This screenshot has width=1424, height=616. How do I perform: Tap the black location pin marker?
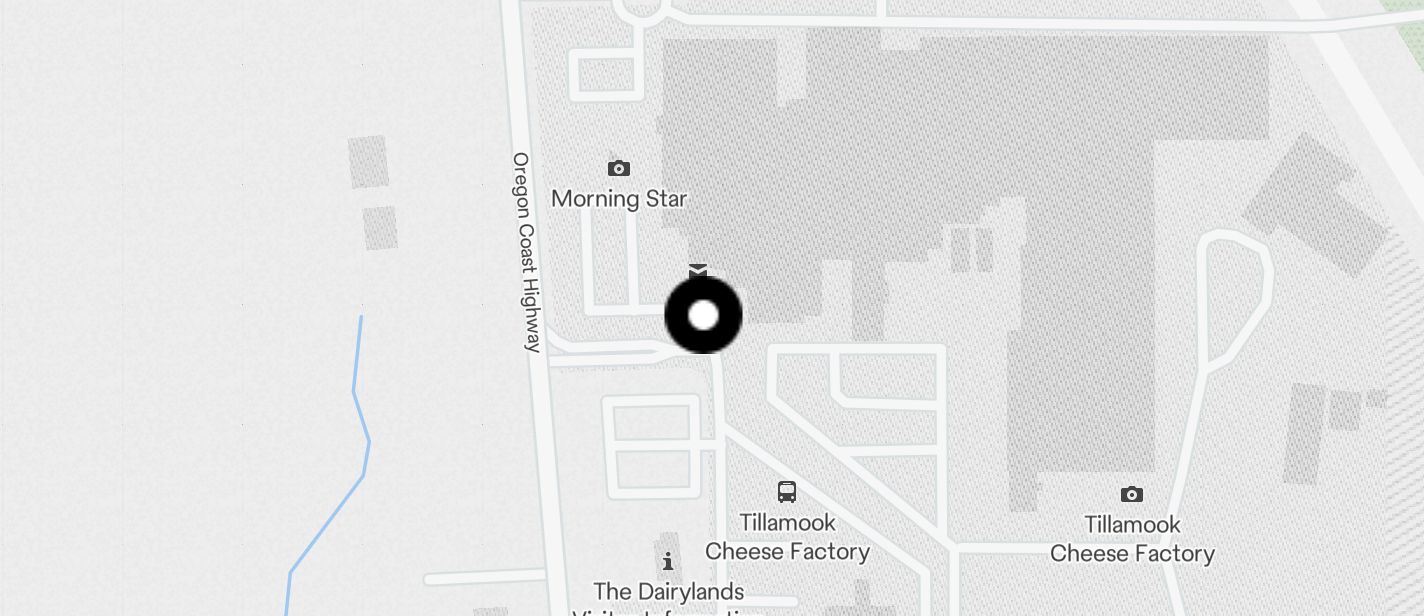pos(703,316)
